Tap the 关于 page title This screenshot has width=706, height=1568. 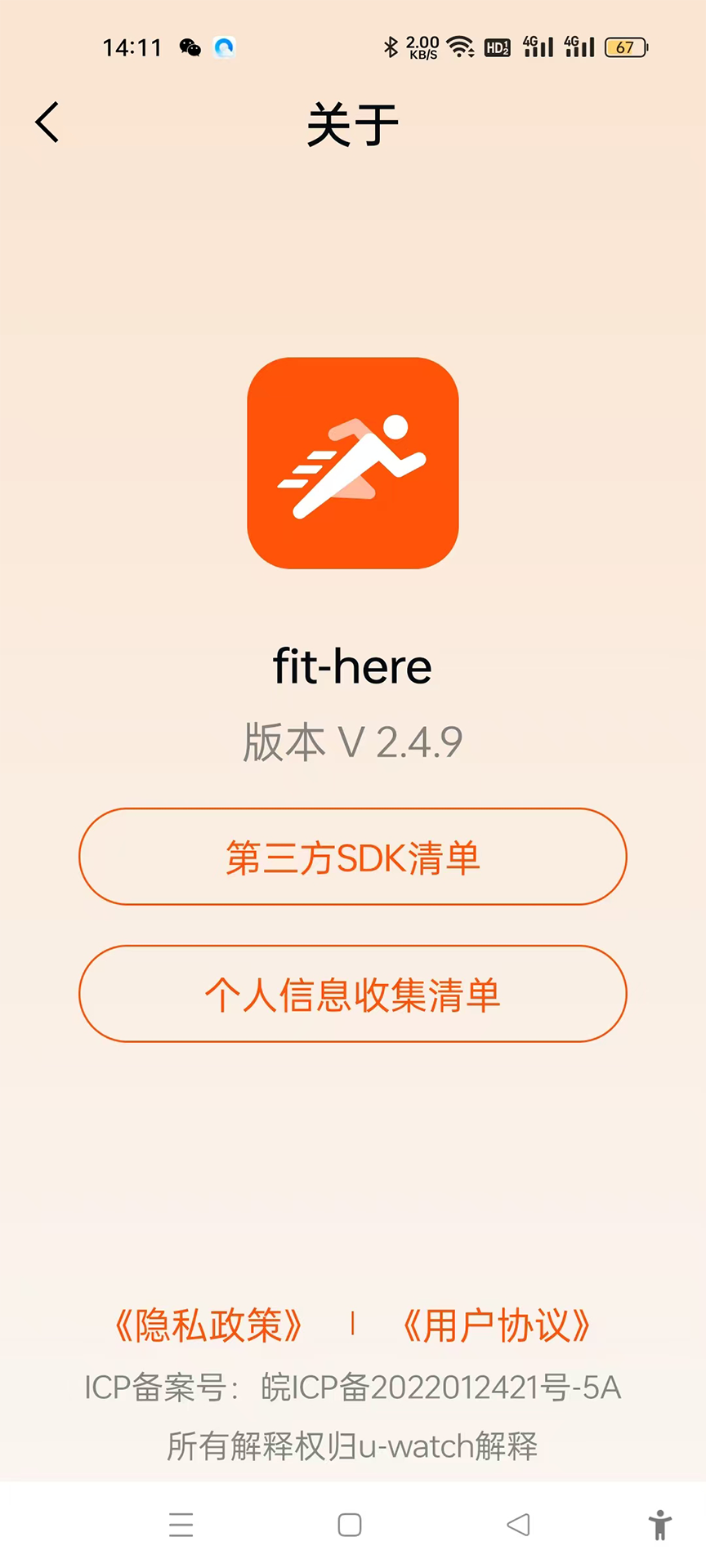pyautogui.click(x=352, y=124)
